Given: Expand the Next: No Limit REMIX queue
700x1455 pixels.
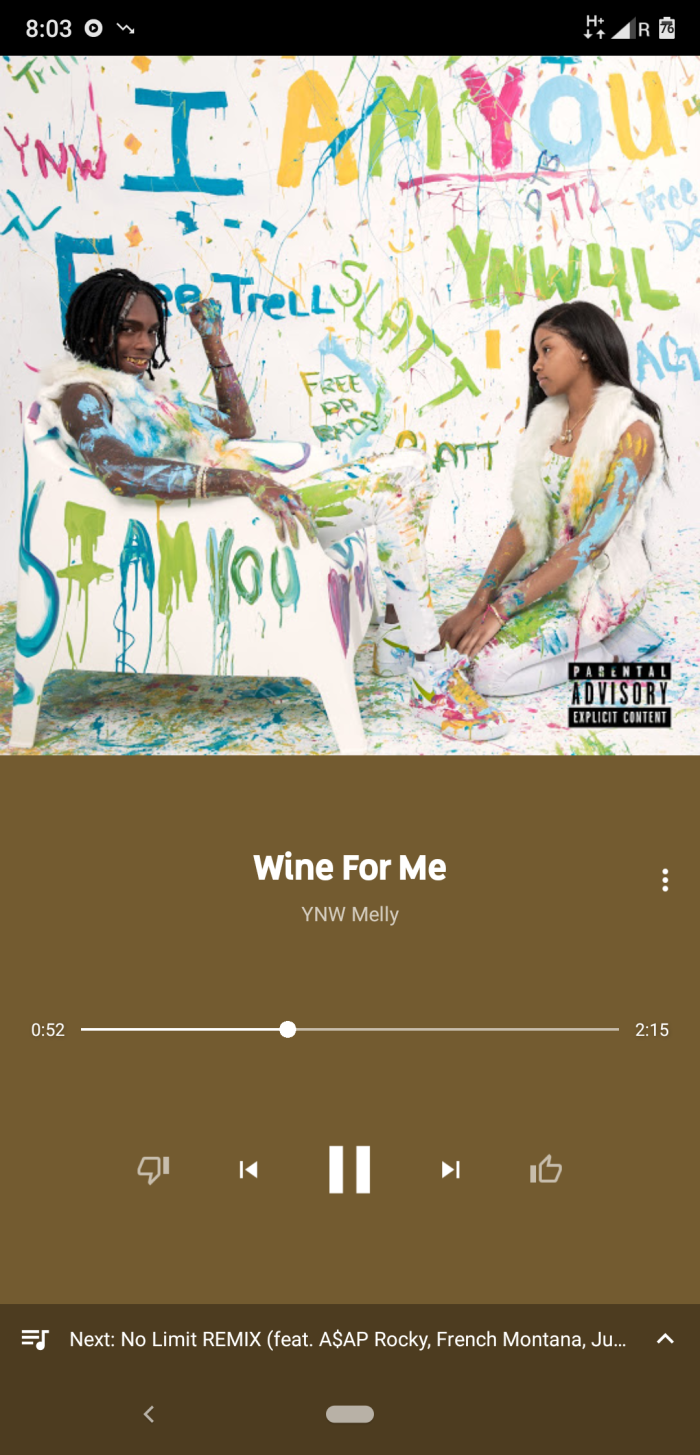Looking at the screenshot, I should tap(665, 1339).
